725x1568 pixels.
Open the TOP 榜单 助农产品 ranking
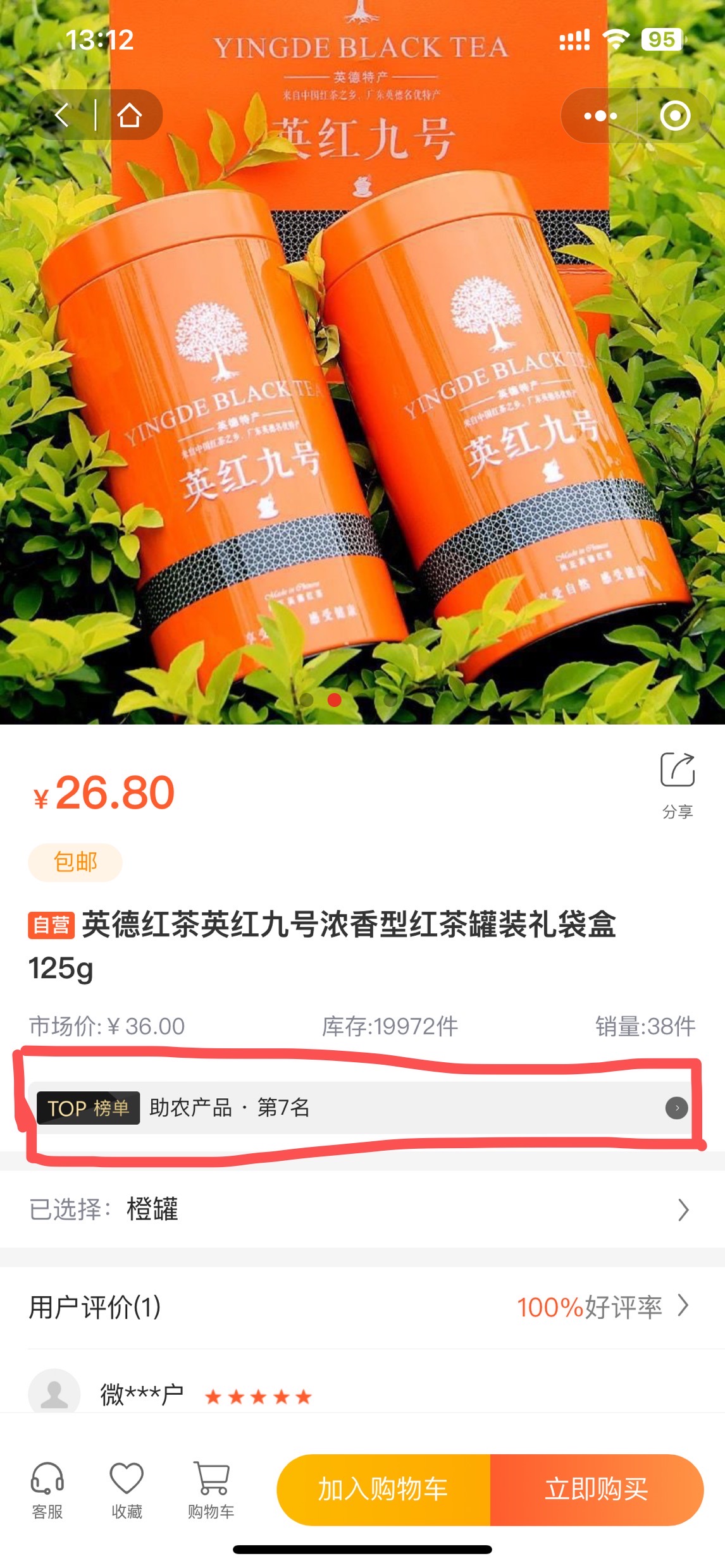pyautogui.click(x=362, y=1108)
